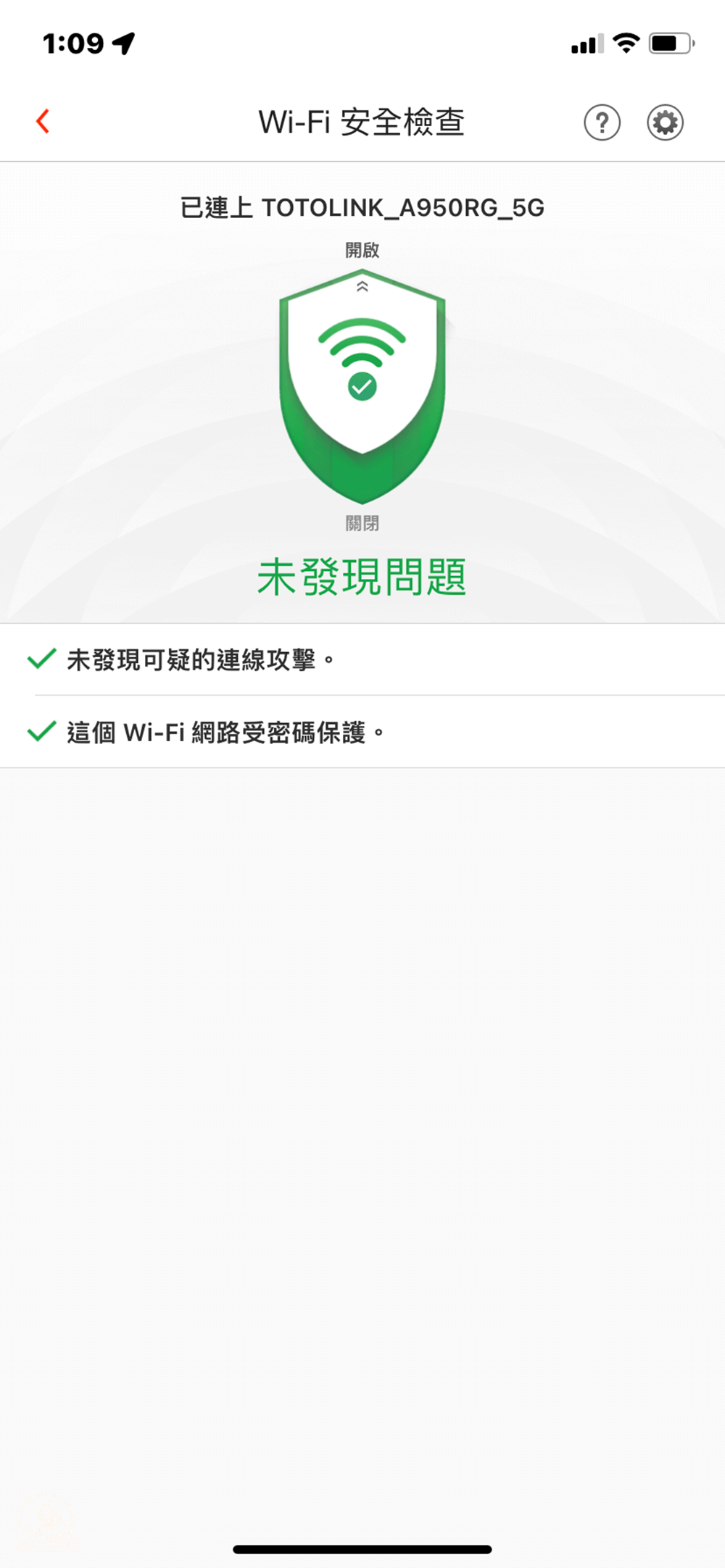Tap 已連上 TOTOLINK_A950RG_5G network name
The height and width of the screenshot is (1568, 725).
click(x=362, y=208)
